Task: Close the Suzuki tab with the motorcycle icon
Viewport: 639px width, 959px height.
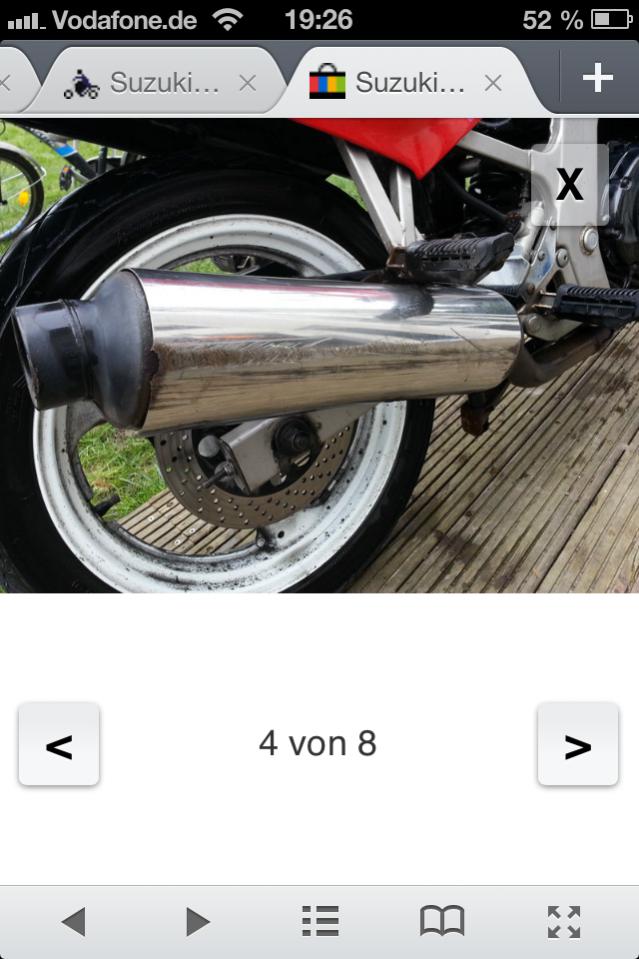Action: coord(247,83)
